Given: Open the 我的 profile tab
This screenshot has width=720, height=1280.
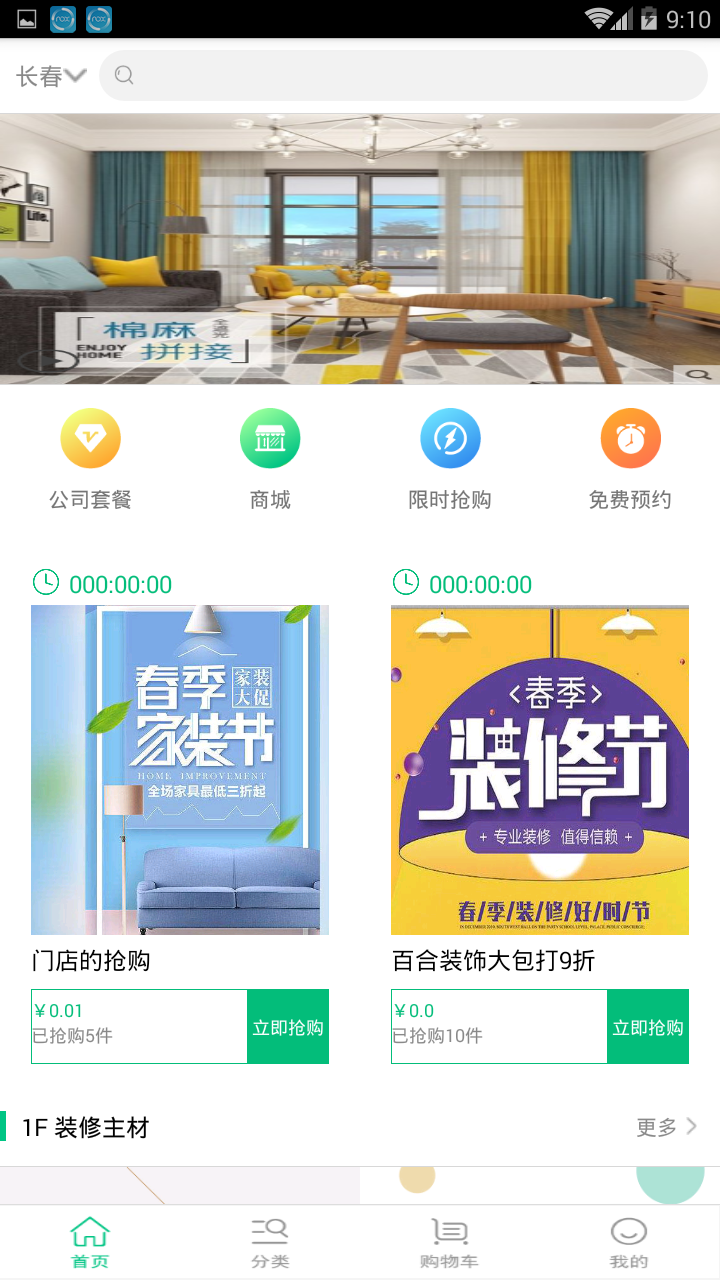Looking at the screenshot, I should coord(628,1239).
